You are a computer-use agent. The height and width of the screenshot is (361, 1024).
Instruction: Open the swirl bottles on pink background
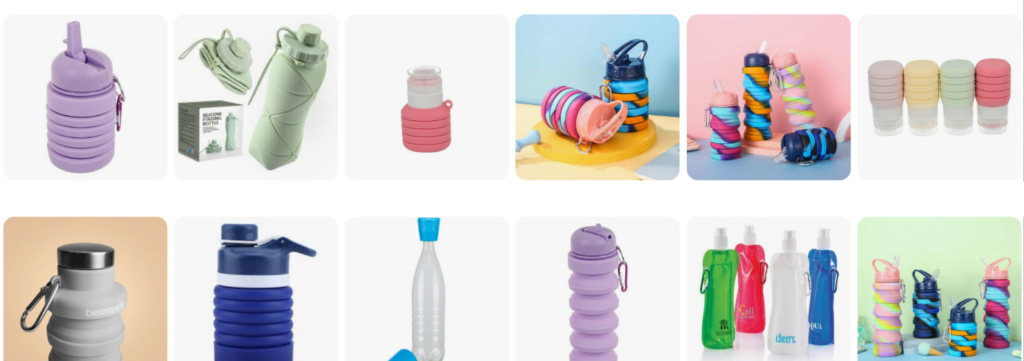coord(769,97)
